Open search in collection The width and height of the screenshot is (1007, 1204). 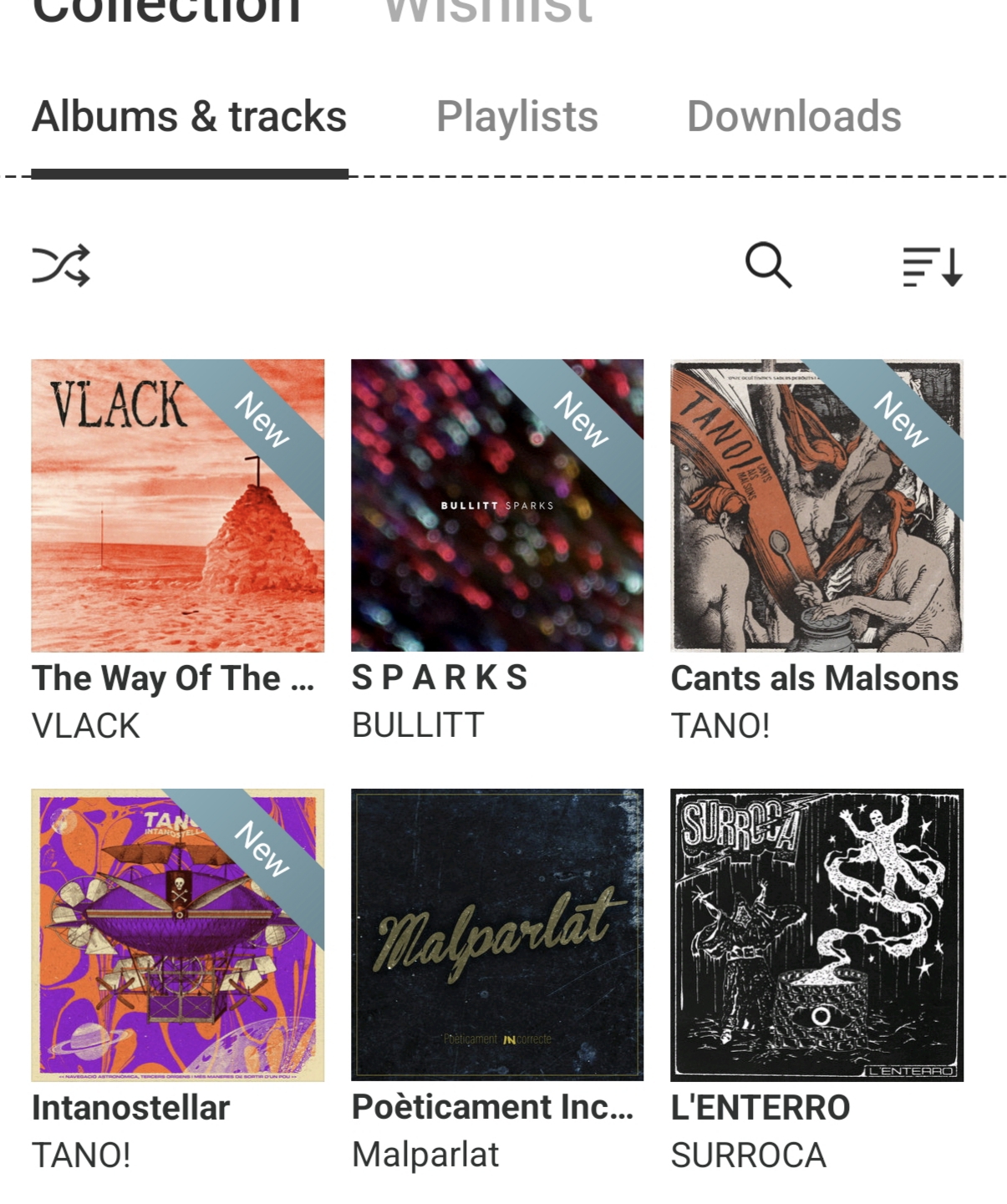767,266
